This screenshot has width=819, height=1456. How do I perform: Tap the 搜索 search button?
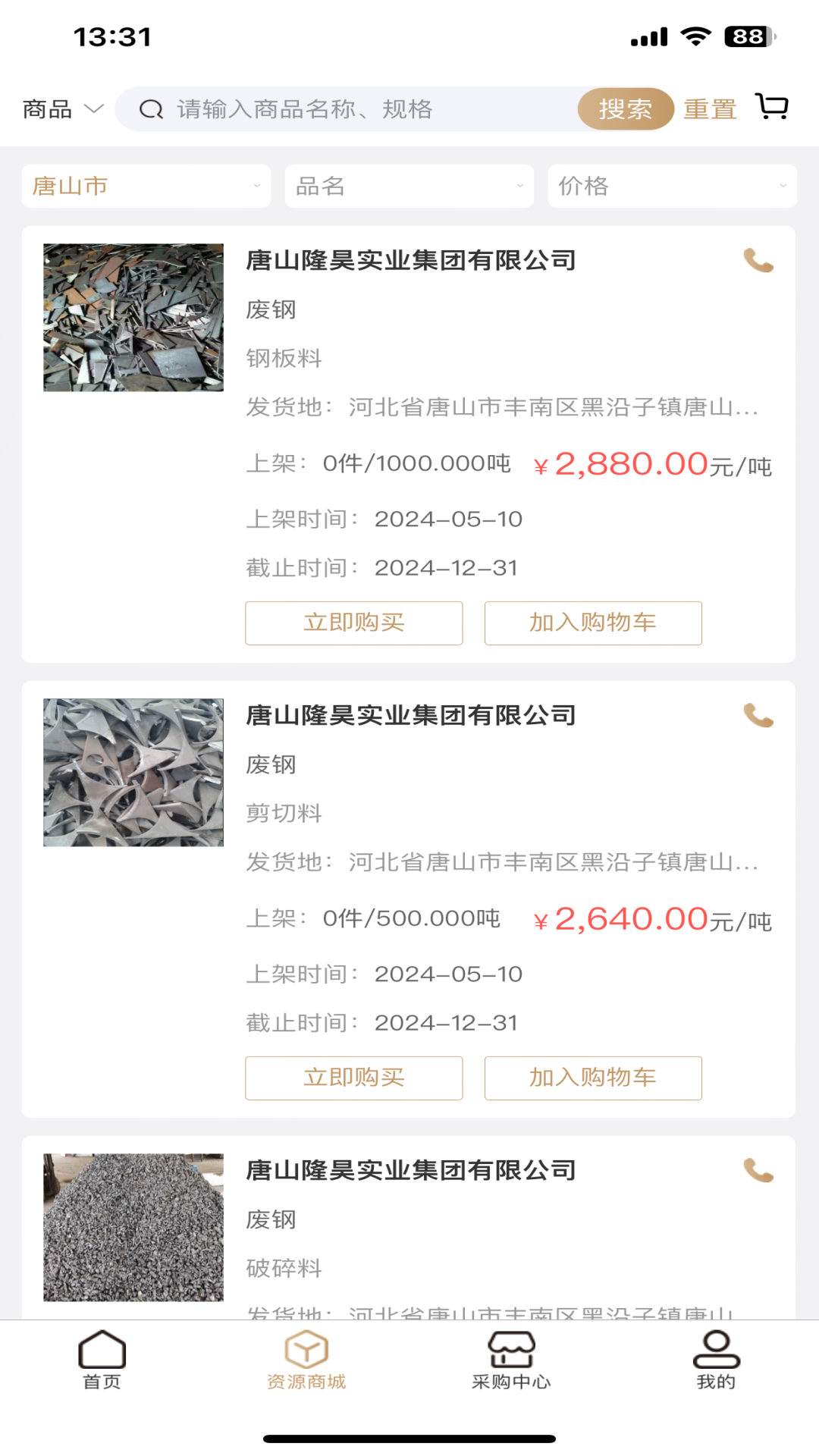[x=626, y=109]
